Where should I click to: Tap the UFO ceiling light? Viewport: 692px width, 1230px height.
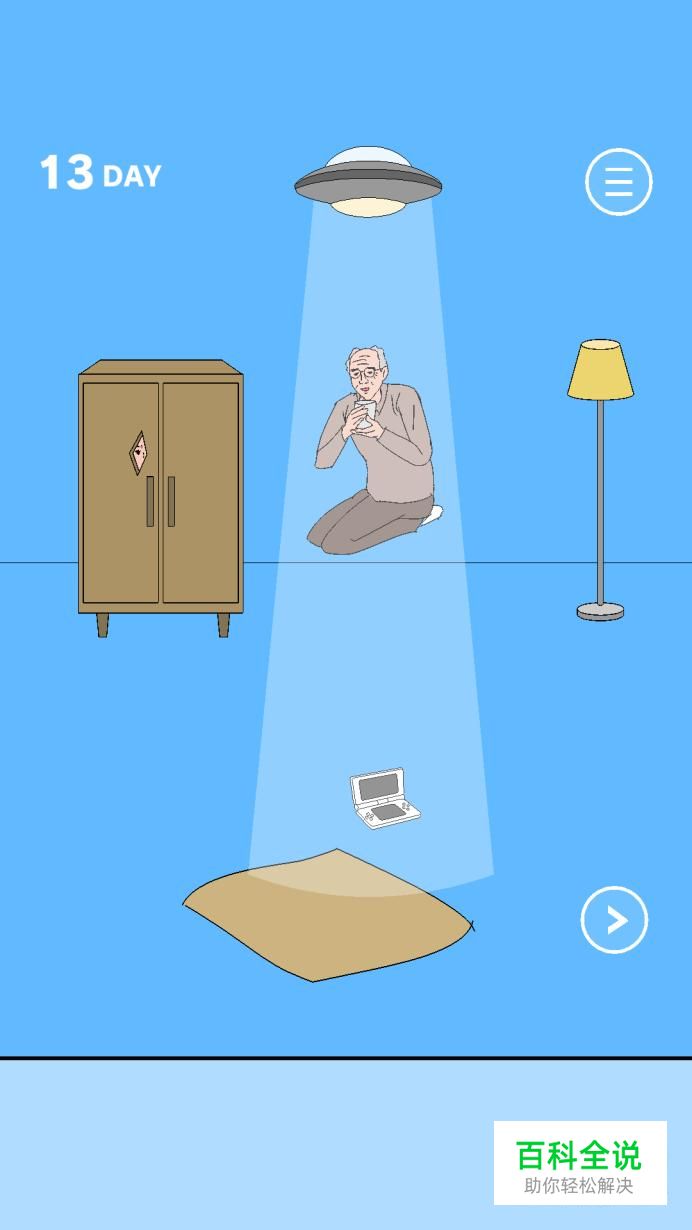click(368, 182)
